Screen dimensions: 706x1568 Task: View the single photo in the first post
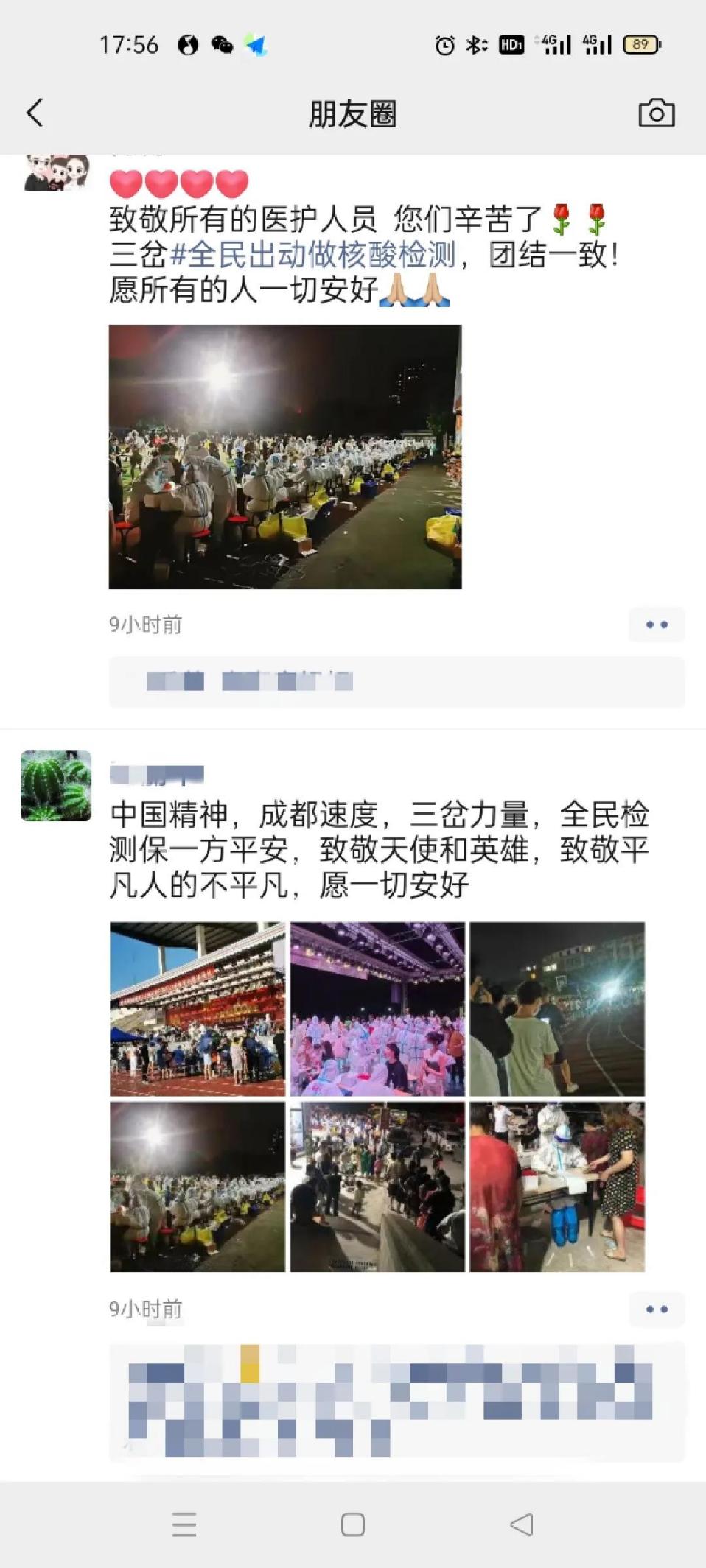click(x=285, y=457)
